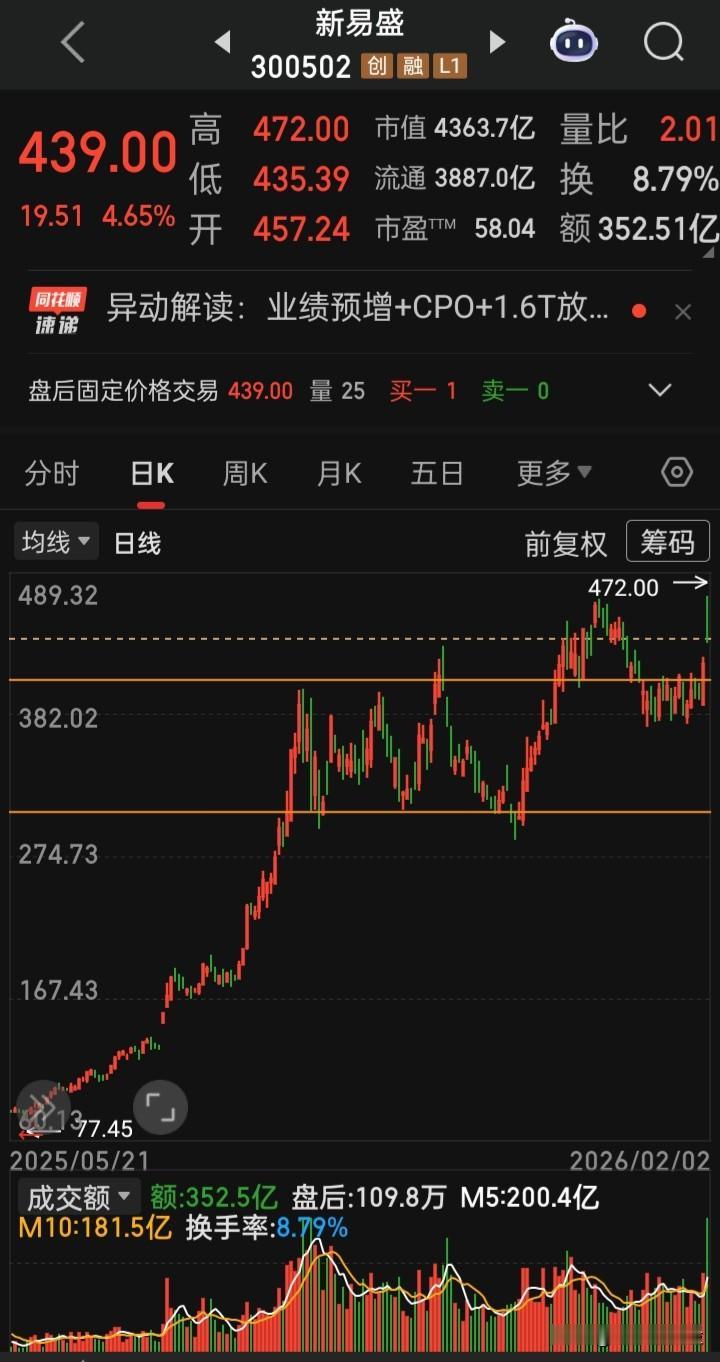Screen dimensions: 720x1362
Task: Click the robot assistant icon
Action: (573, 43)
